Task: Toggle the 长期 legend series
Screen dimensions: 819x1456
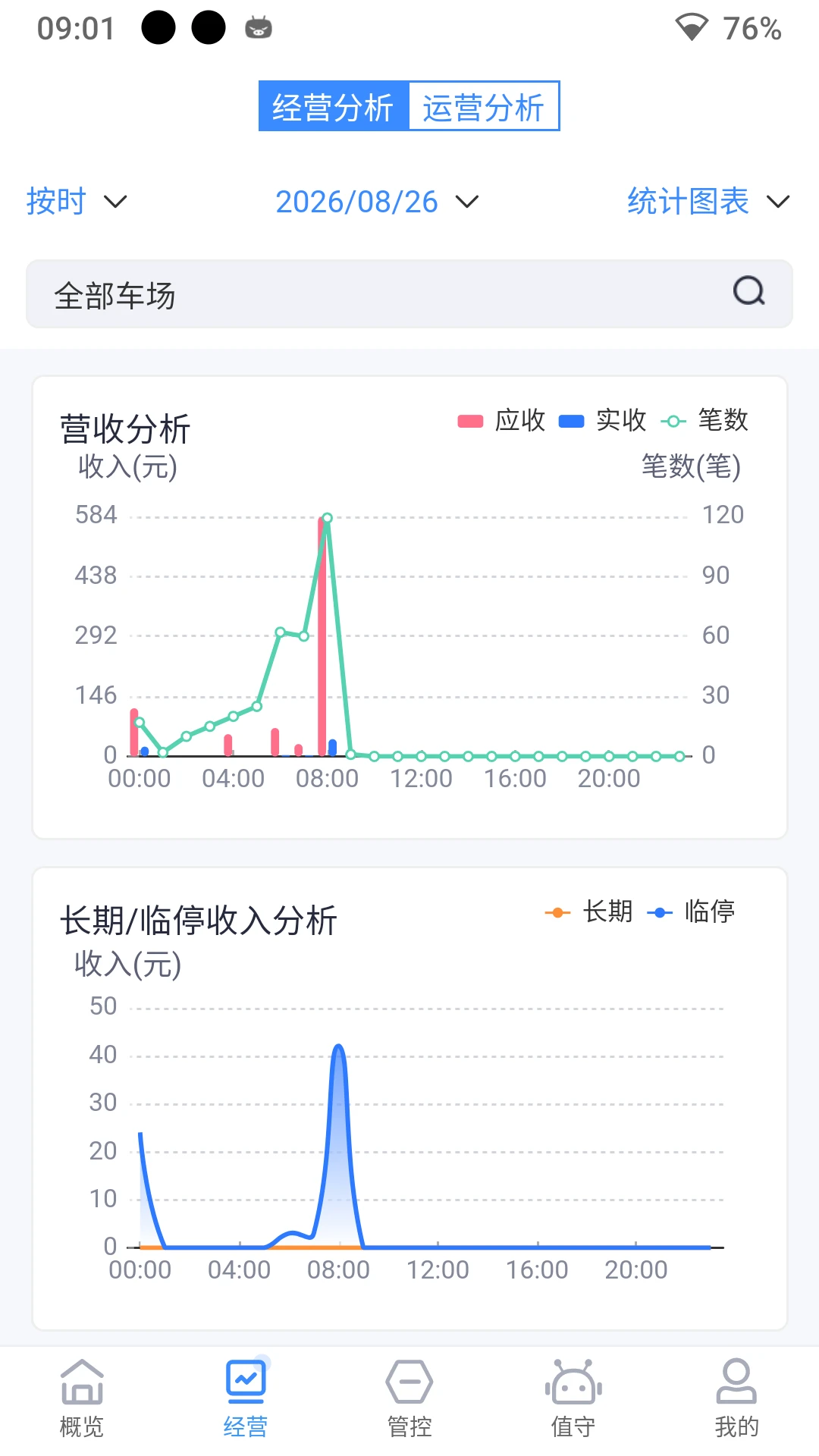Action: pyautogui.click(x=589, y=912)
